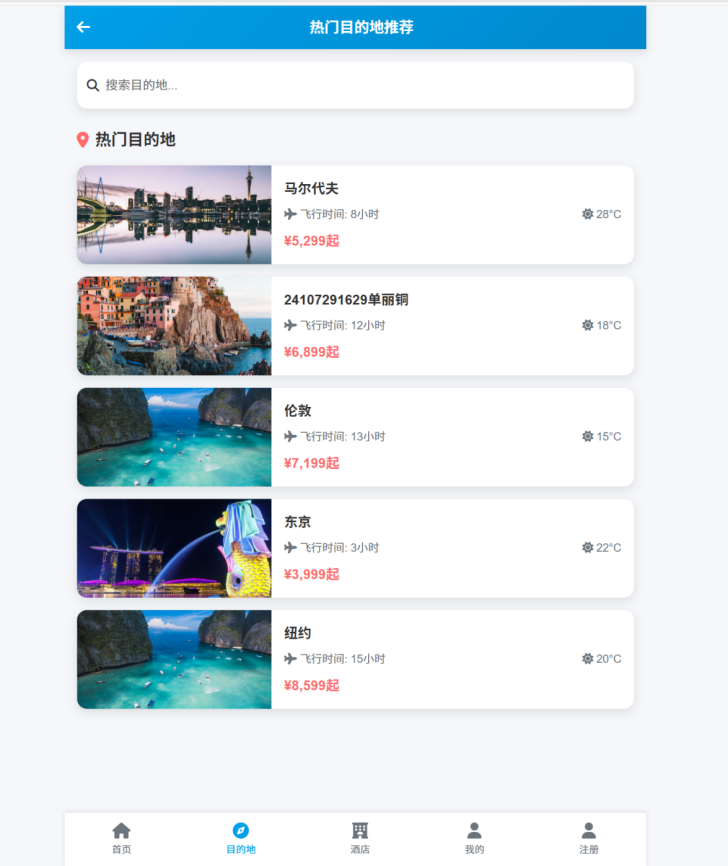The height and width of the screenshot is (866, 728).
Task: Go back using the header arrow
Action: 83,27
